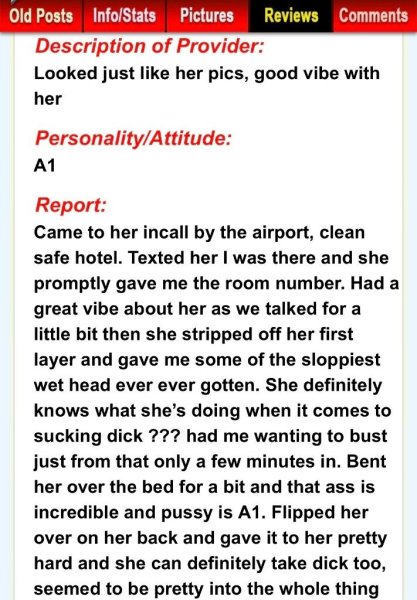Go to the Pictures tab
Screen dimensions: 417x600
[x=207, y=16]
